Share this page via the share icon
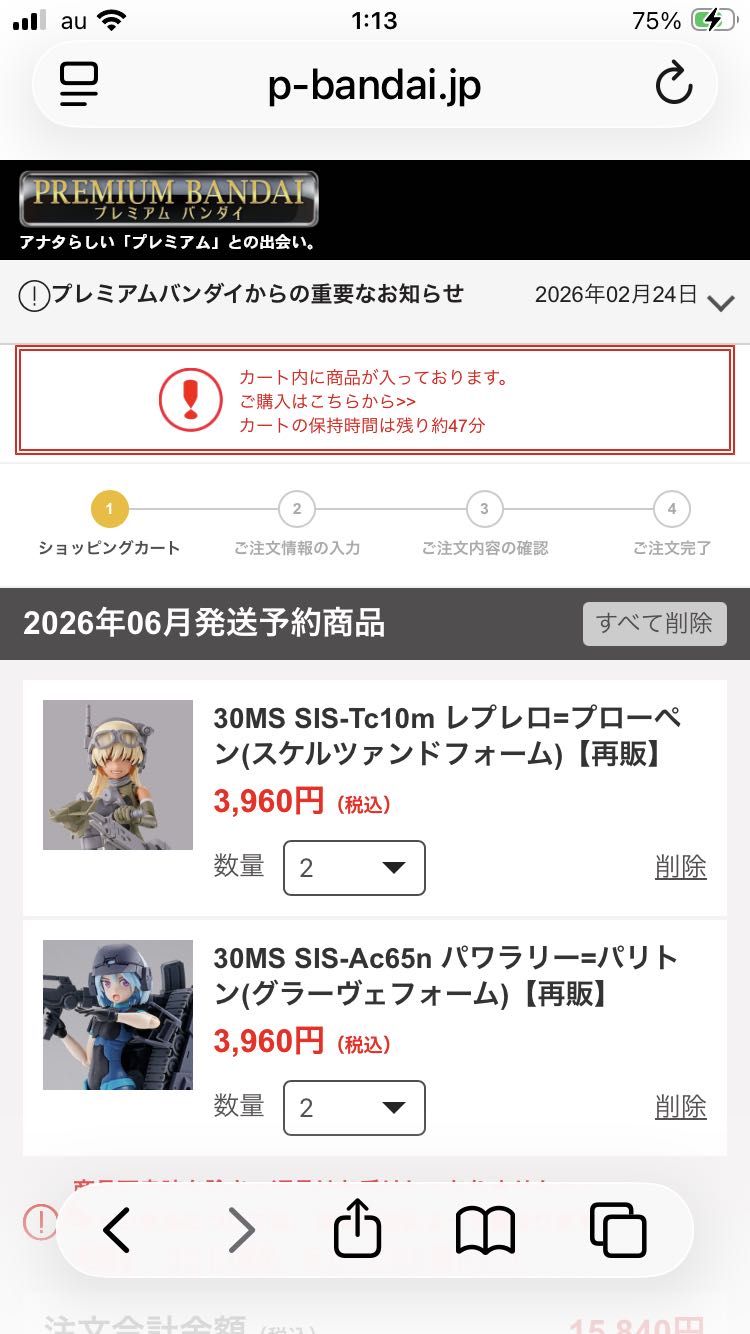The width and height of the screenshot is (750, 1334). pyautogui.click(x=357, y=1230)
